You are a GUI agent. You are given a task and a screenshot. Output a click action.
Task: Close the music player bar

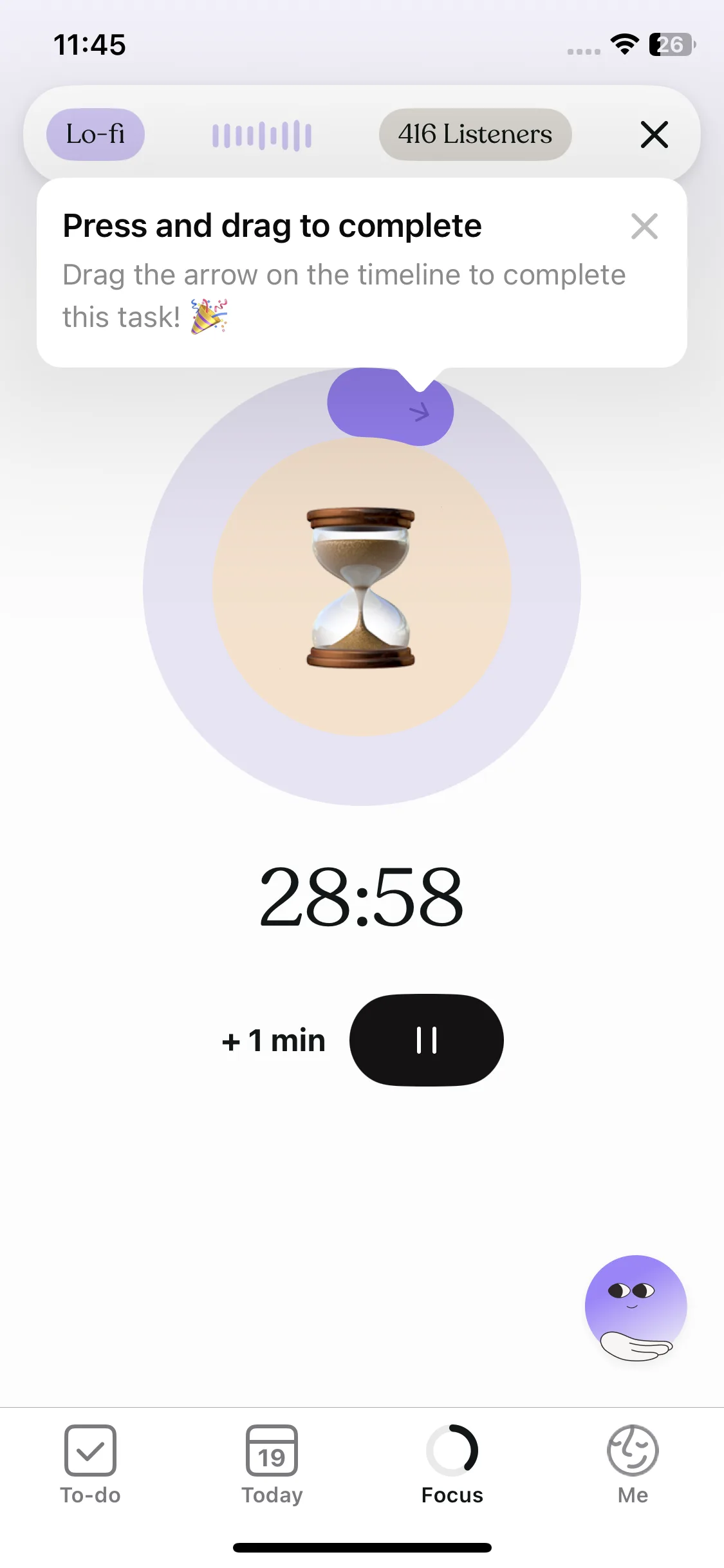point(654,135)
